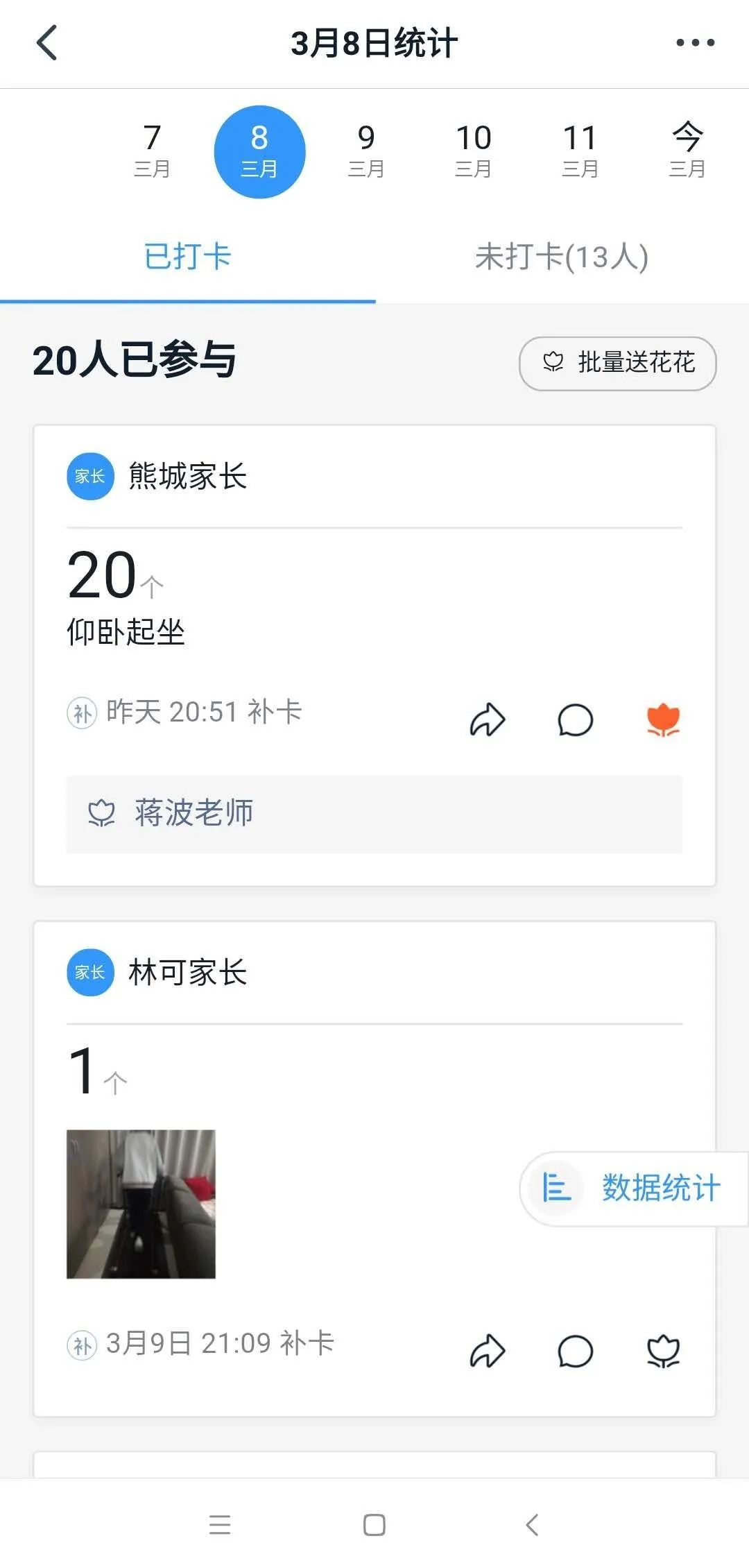Go back using the top-left arrow
The image size is (749, 1568).
coord(46,43)
